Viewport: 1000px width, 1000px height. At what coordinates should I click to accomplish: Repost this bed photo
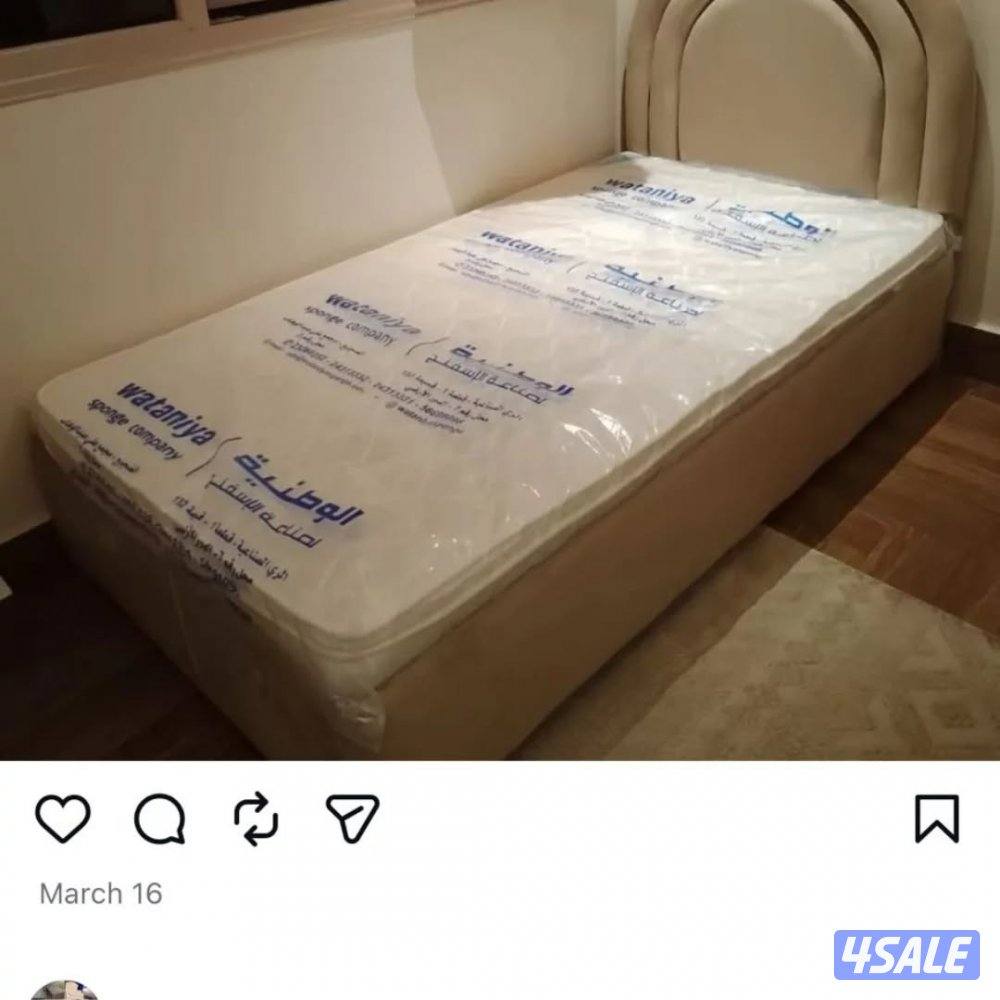click(x=256, y=818)
